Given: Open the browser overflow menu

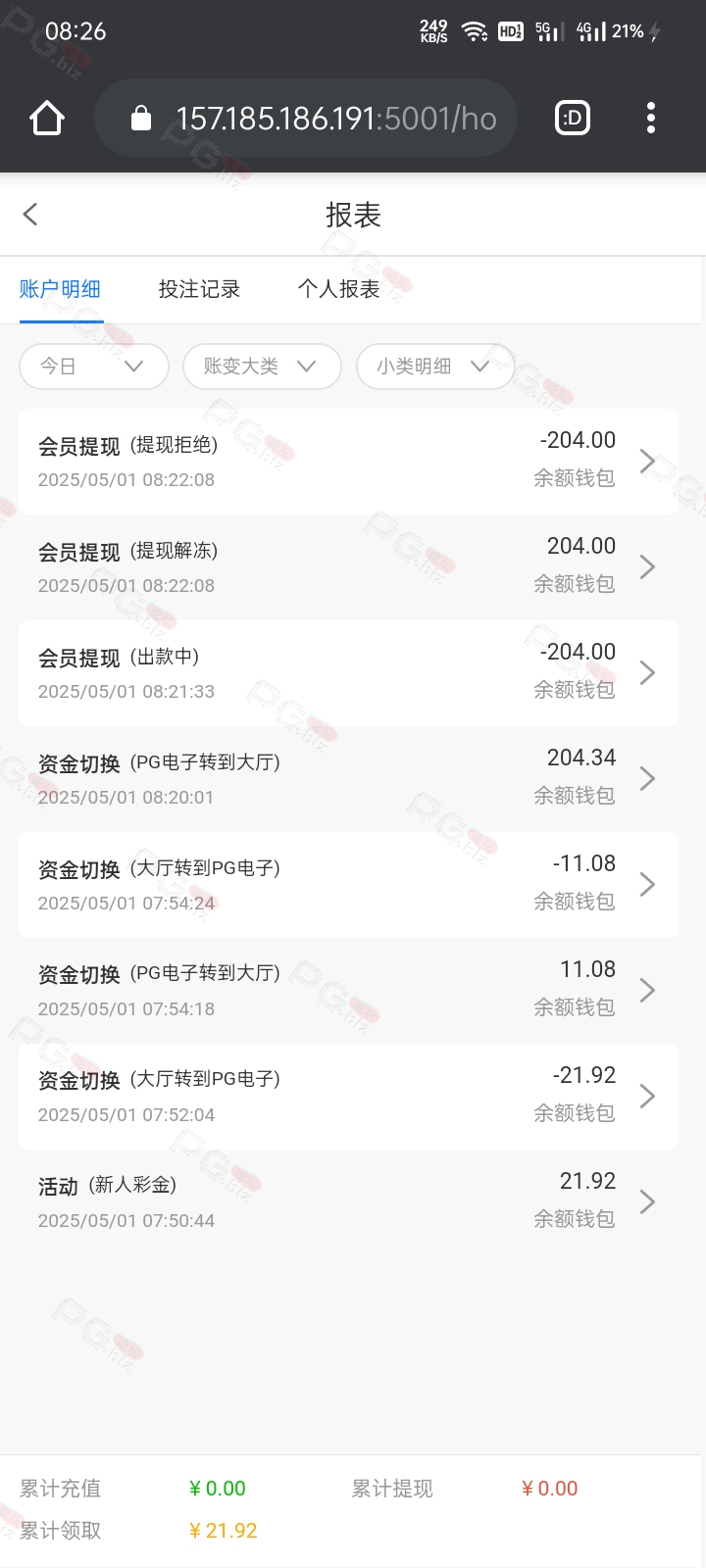Looking at the screenshot, I should [x=651, y=119].
